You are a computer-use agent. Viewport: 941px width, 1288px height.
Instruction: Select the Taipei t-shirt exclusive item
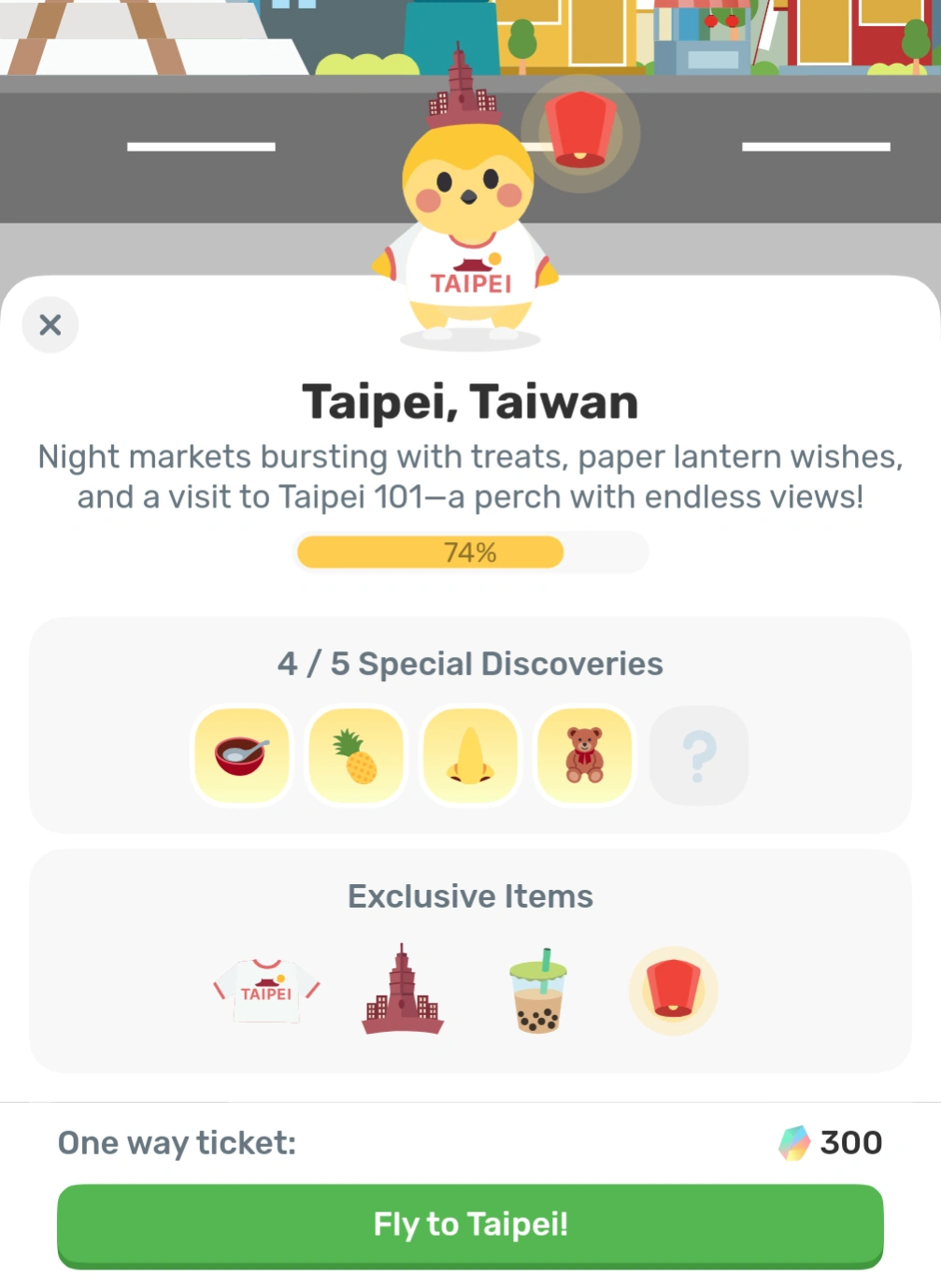[266, 991]
